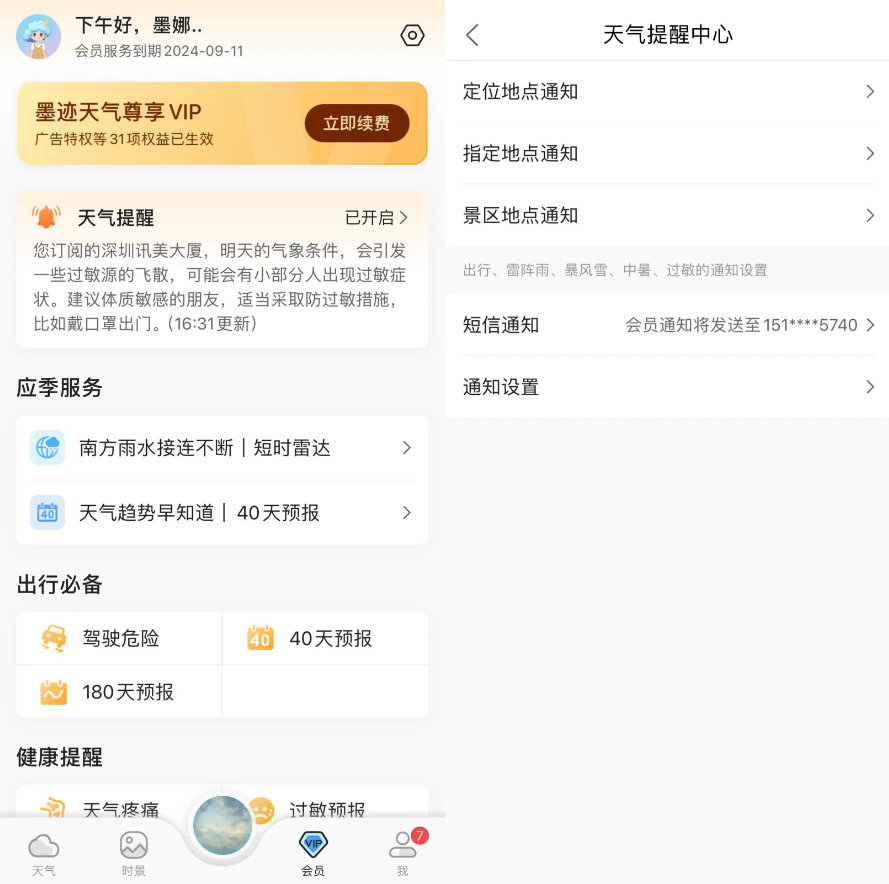889x884 pixels.
Task: Open 天气提醒 已开启 settings
Action: tap(376, 217)
